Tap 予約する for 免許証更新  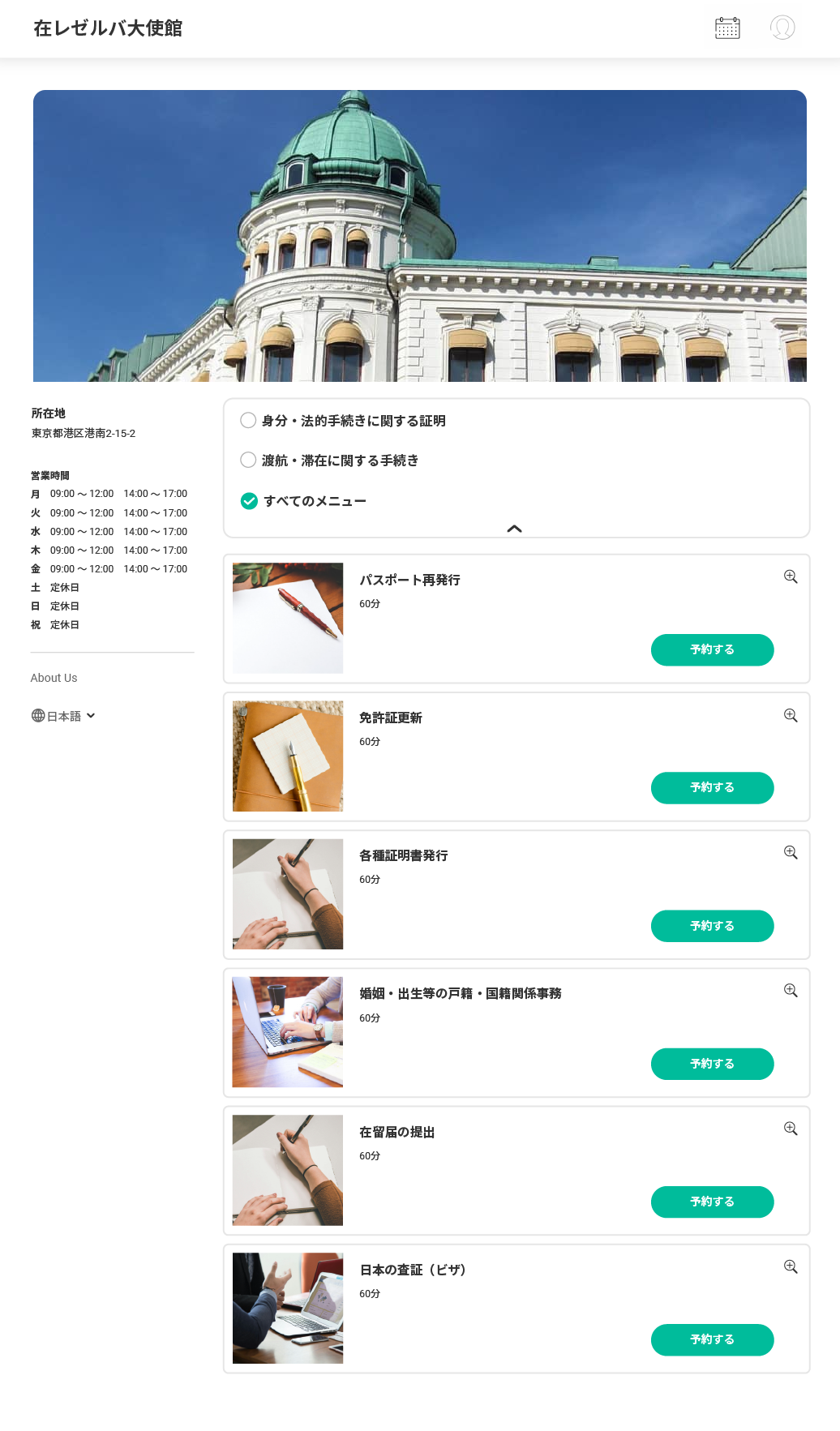pos(712,787)
